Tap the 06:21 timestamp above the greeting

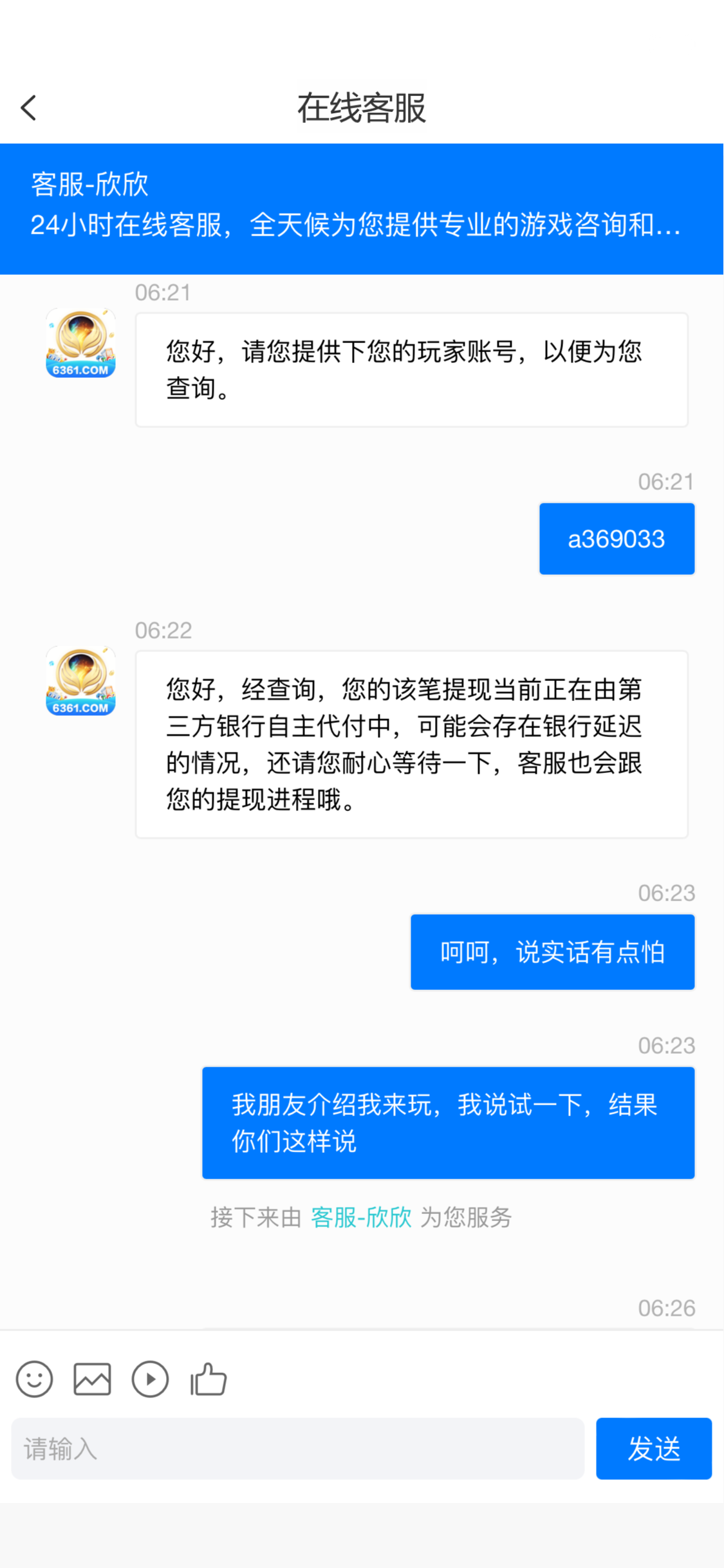point(163,292)
